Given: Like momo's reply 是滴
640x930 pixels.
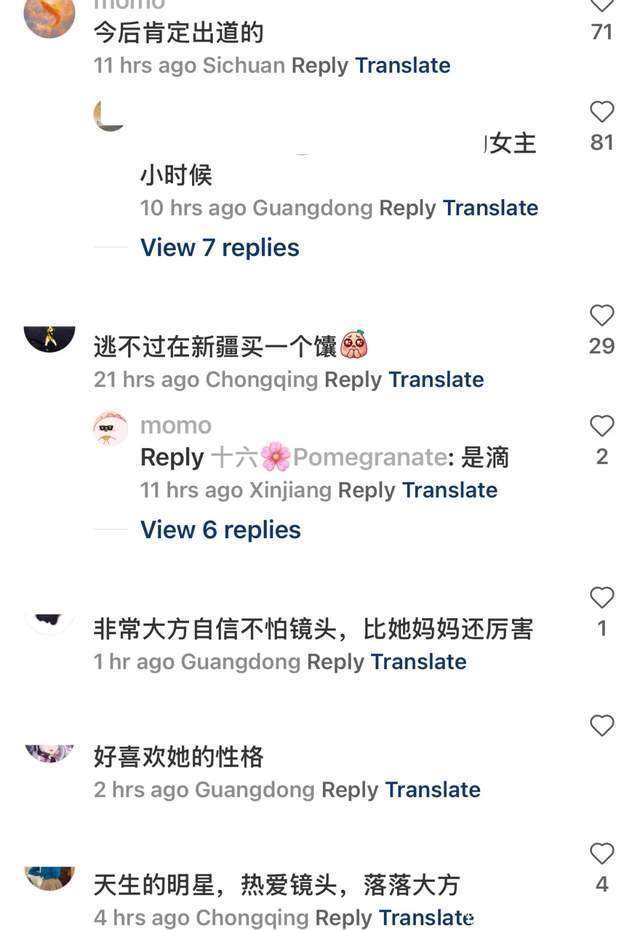Looking at the screenshot, I should click(x=601, y=427).
